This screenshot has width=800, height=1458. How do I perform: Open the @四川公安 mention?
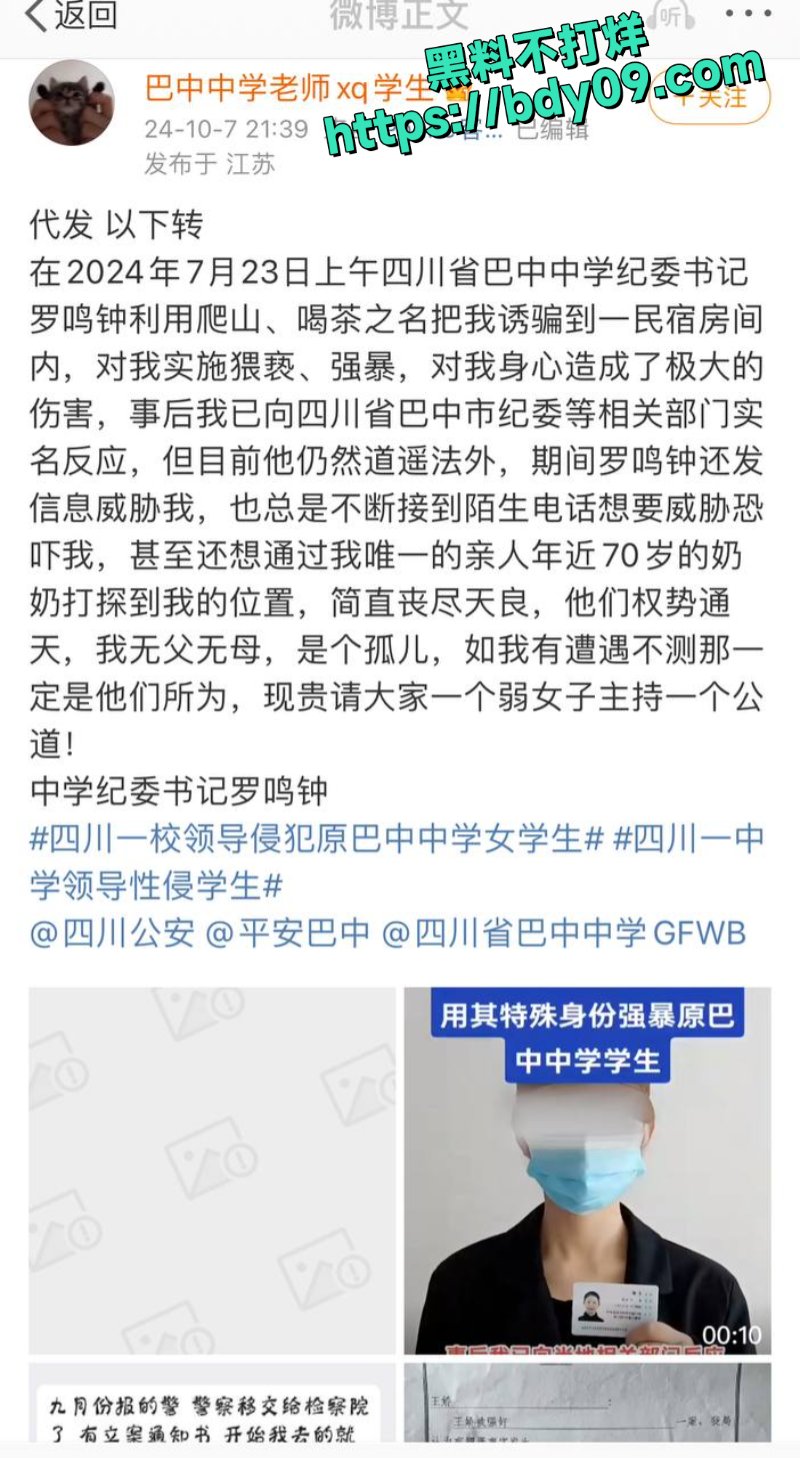112,933
